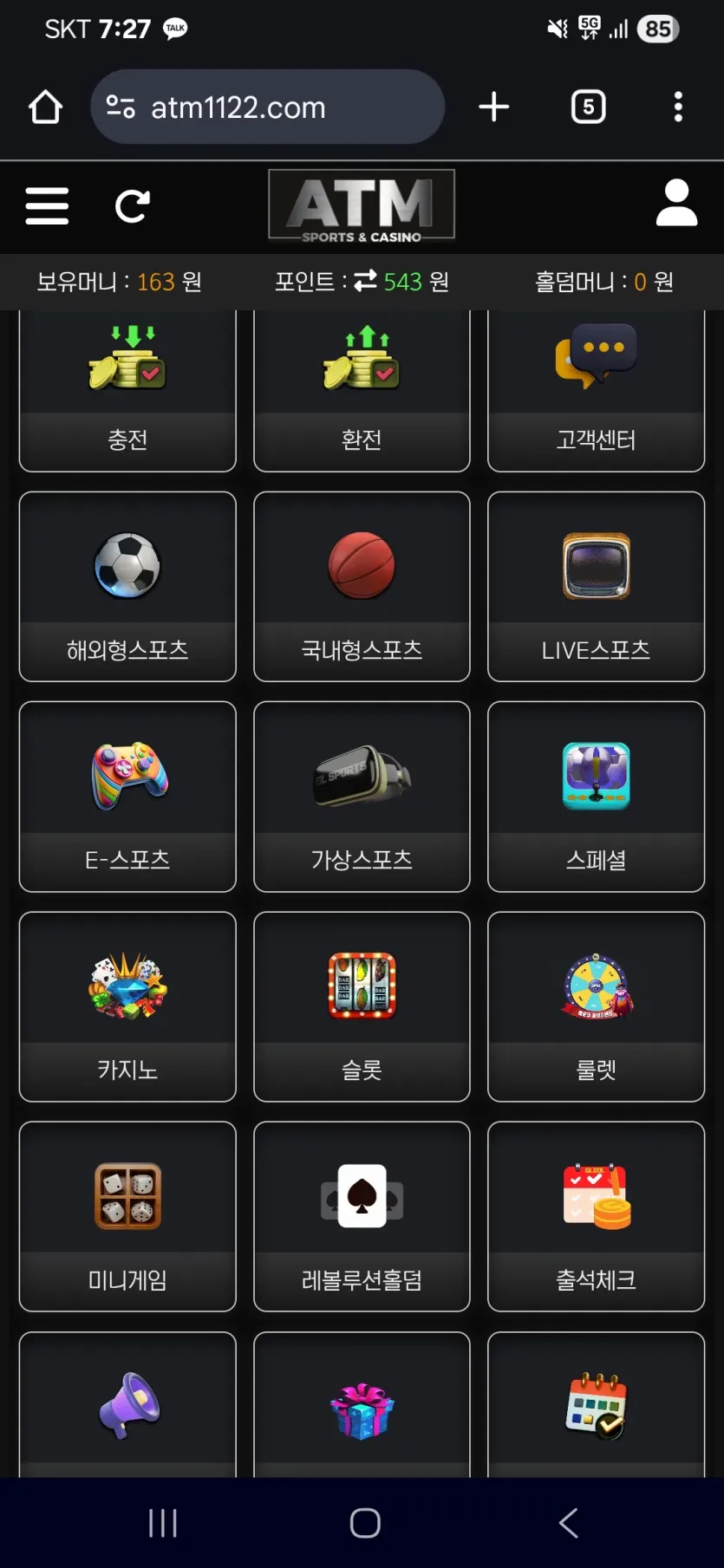Image resolution: width=724 pixels, height=1568 pixels.
Task: Select 국내형스포츠 sports
Action: pyautogui.click(x=362, y=587)
